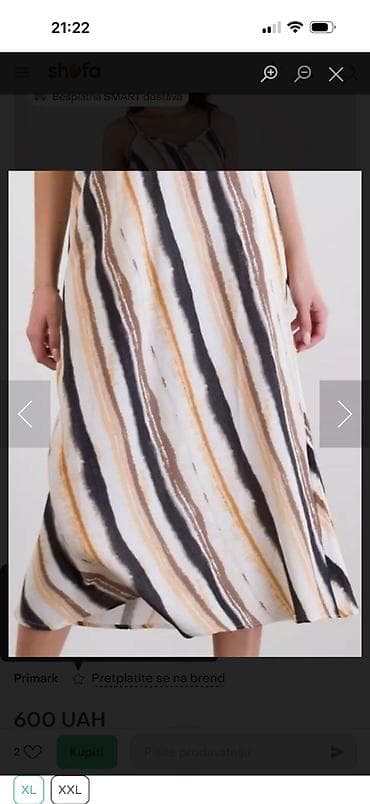Zoom out of the dress photo

point(302,74)
